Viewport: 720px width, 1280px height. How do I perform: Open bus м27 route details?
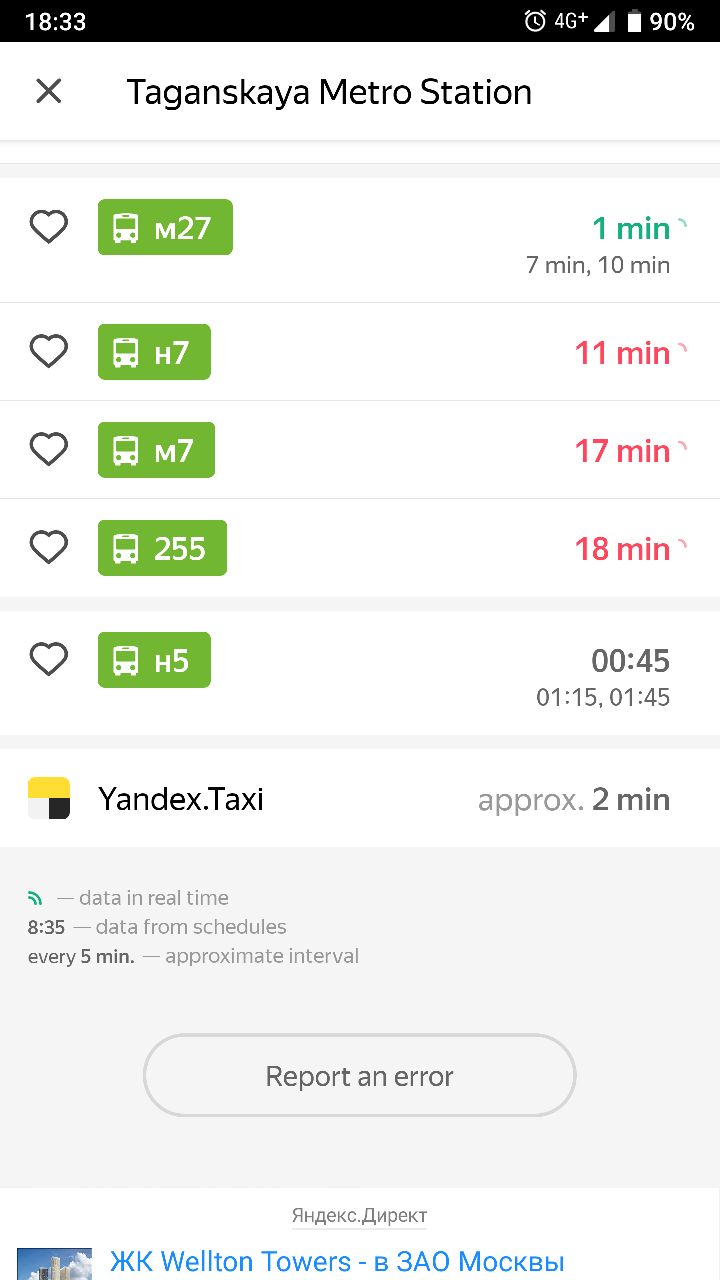click(x=360, y=240)
